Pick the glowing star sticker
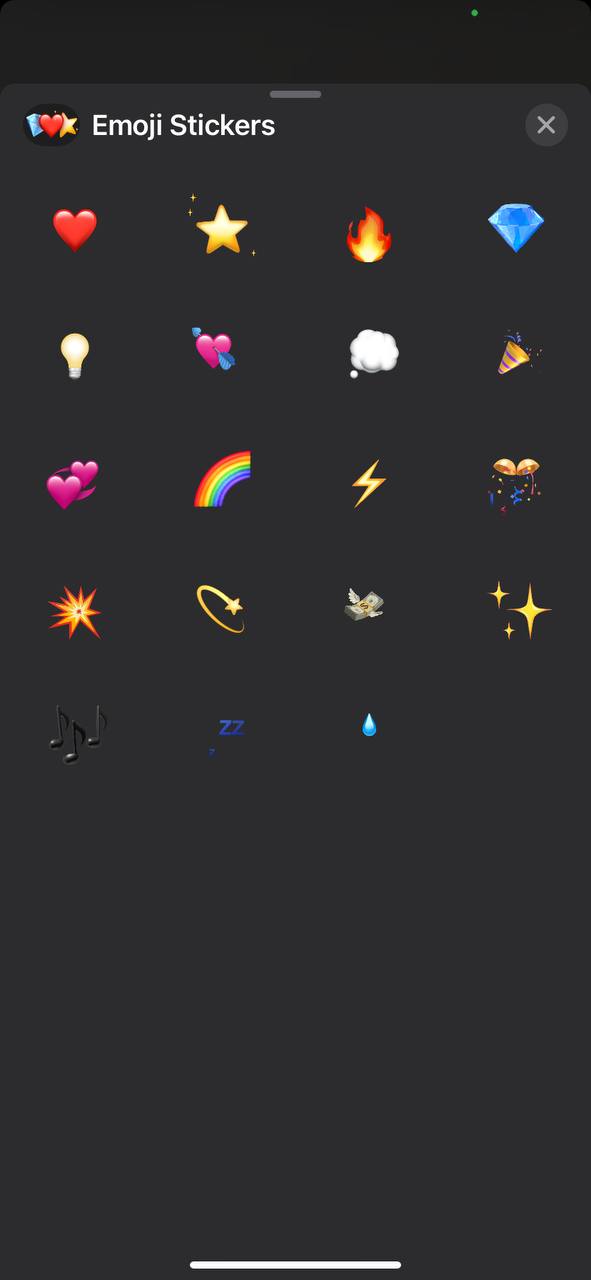Viewport: 591px width, 1280px height. click(221, 229)
